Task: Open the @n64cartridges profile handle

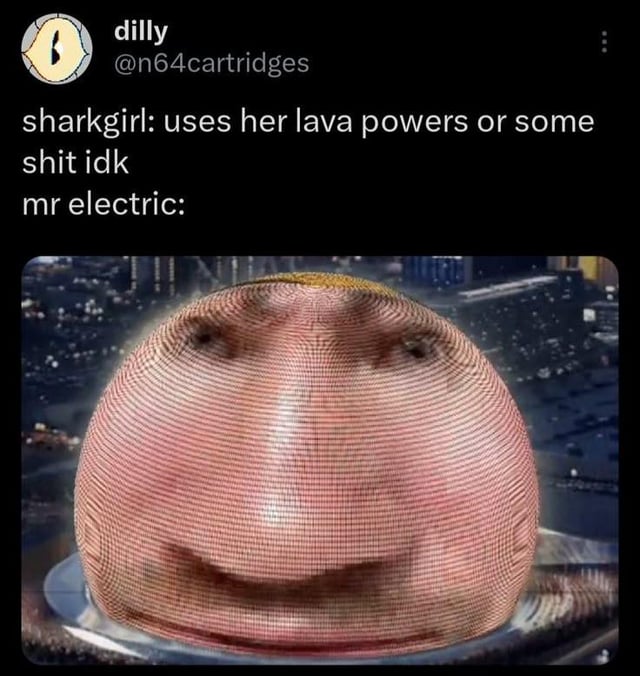Action: (x=211, y=63)
